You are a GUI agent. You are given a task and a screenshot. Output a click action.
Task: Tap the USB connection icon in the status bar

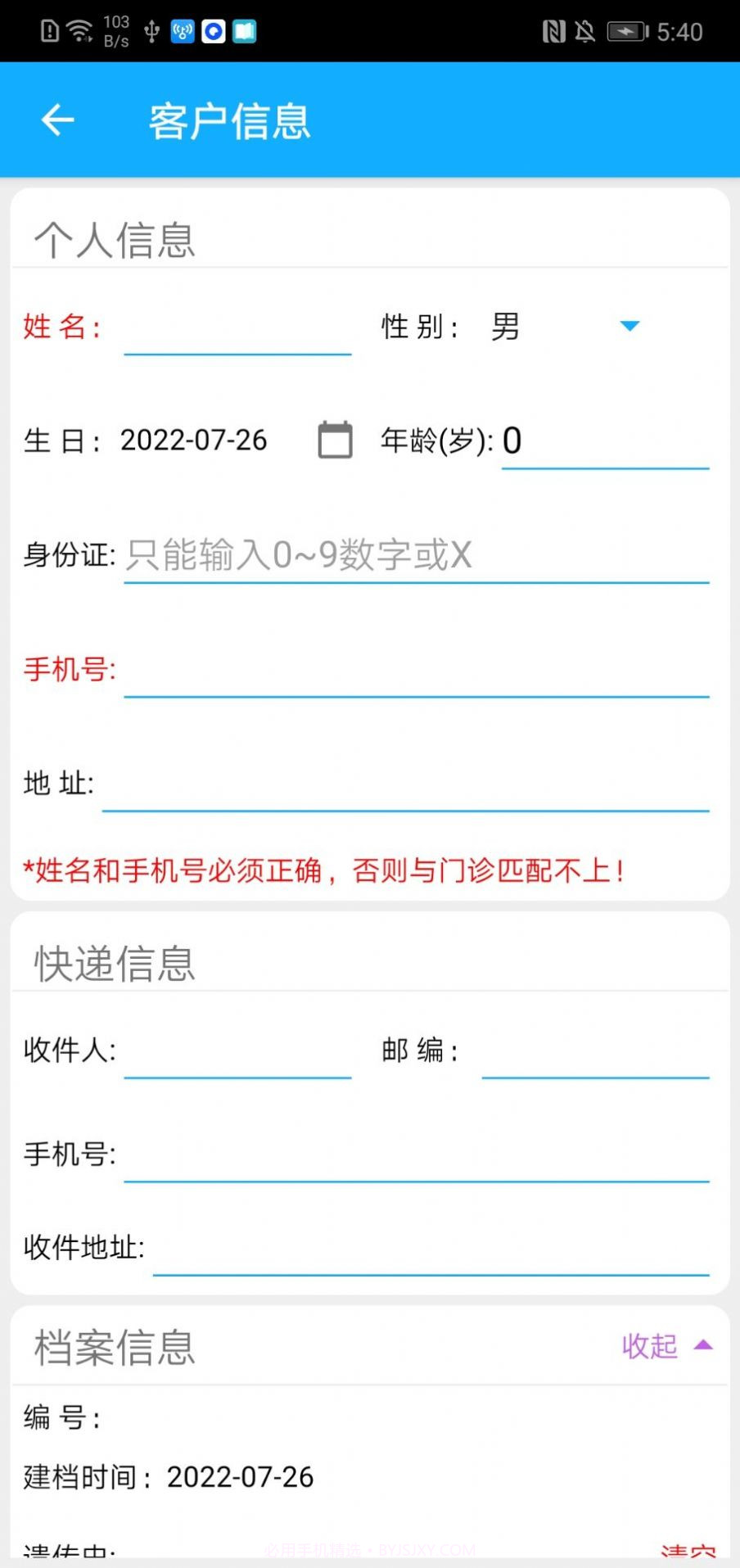click(151, 31)
